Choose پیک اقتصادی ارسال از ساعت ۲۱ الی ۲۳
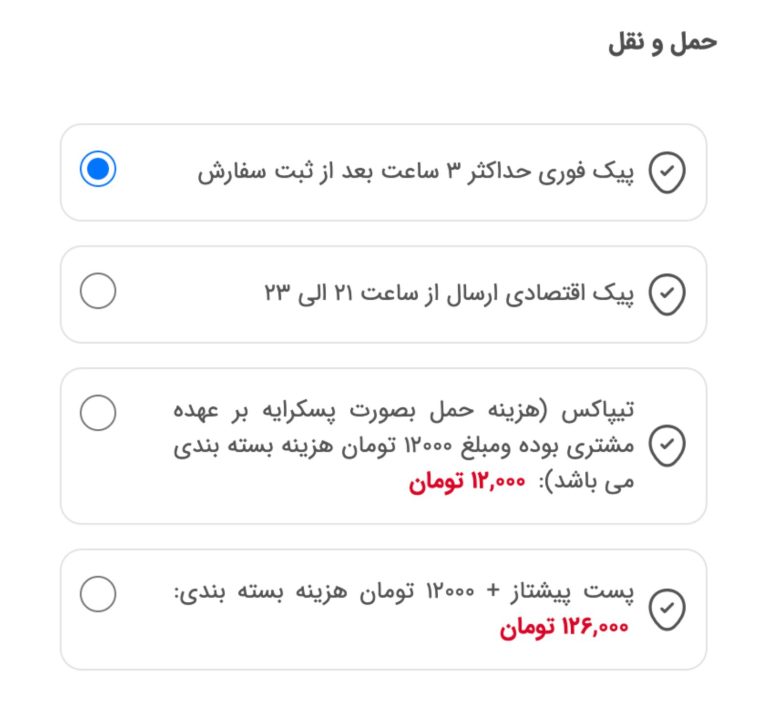This screenshot has height=710, width=768. [x=98, y=292]
